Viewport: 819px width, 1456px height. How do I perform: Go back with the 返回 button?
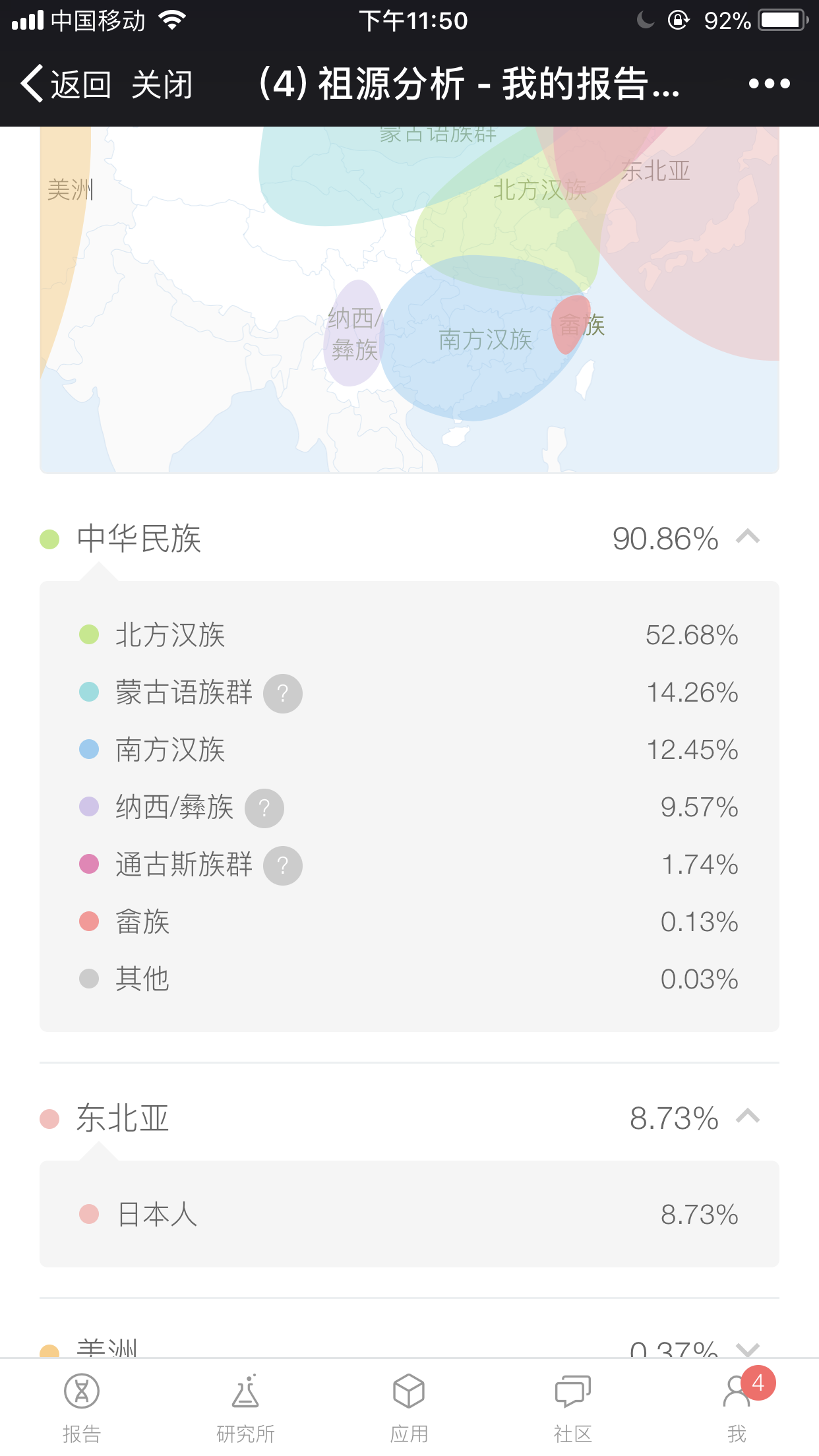(65, 84)
